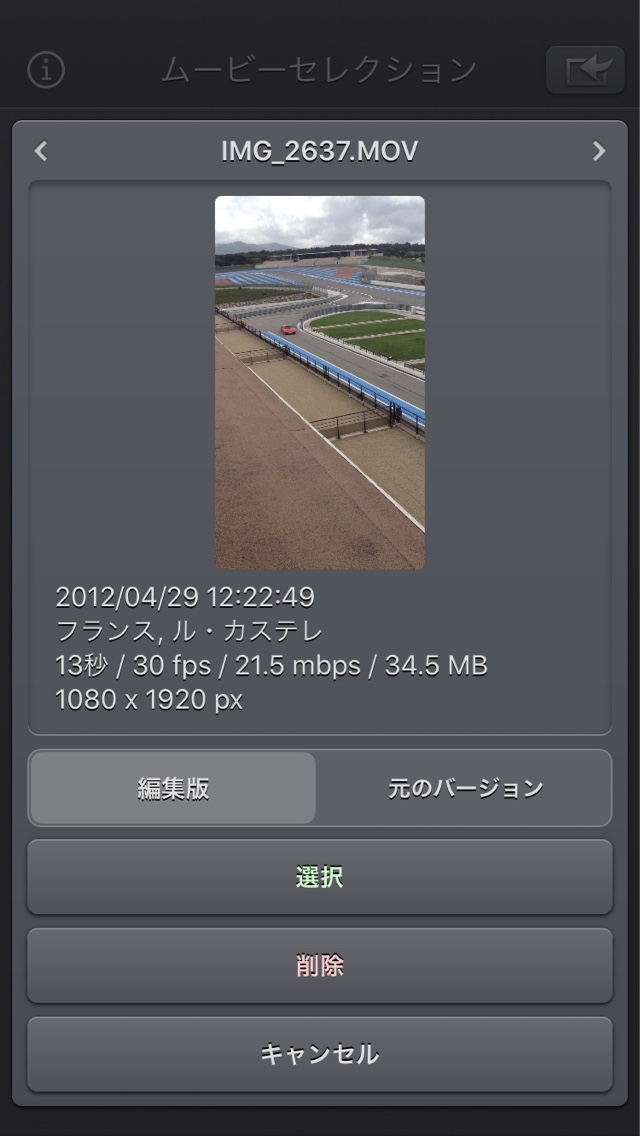Image resolution: width=640 pixels, height=1136 pixels.
Task: Switch to the 元のバージョン segment
Action: pyautogui.click(x=465, y=788)
